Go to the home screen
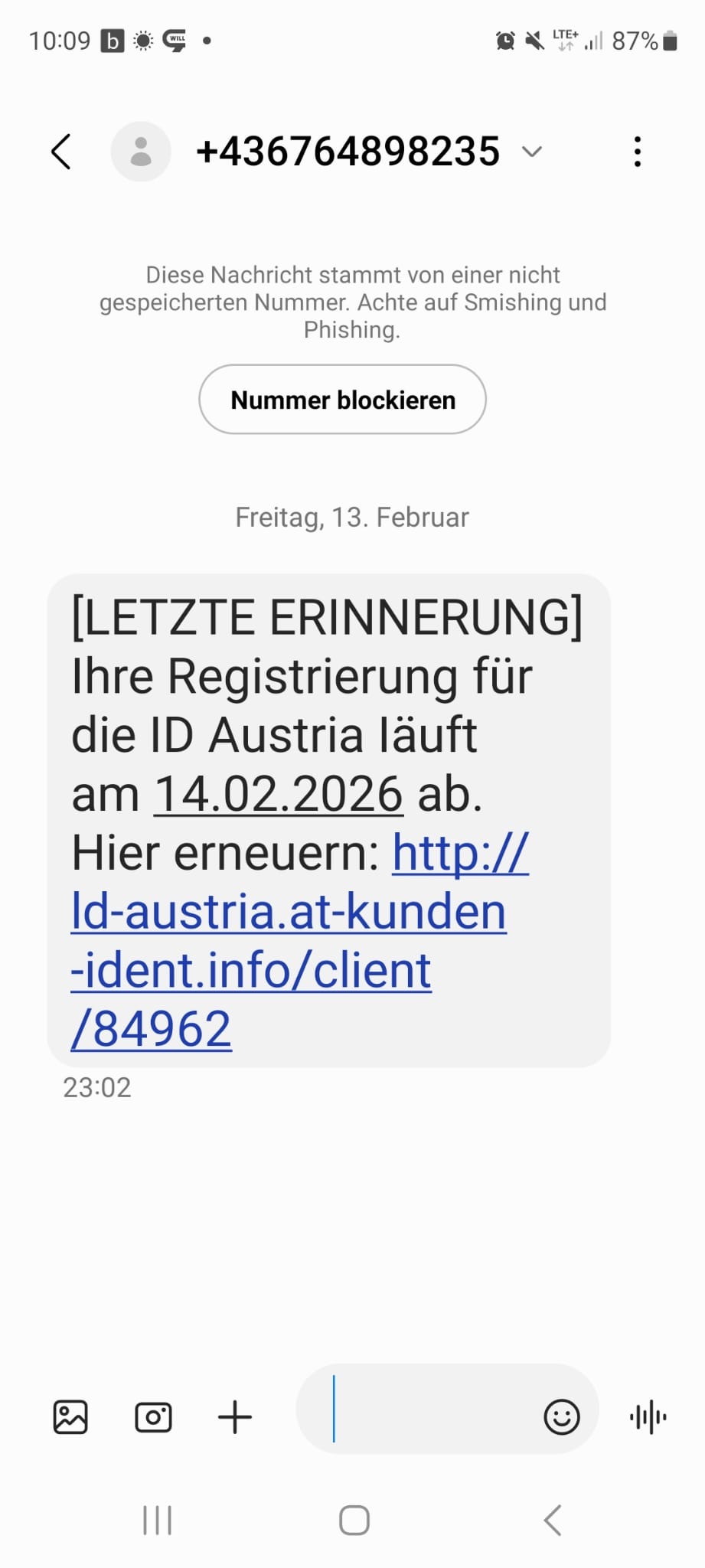The height and width of the screenshot is (1568, 705). 354,1521
